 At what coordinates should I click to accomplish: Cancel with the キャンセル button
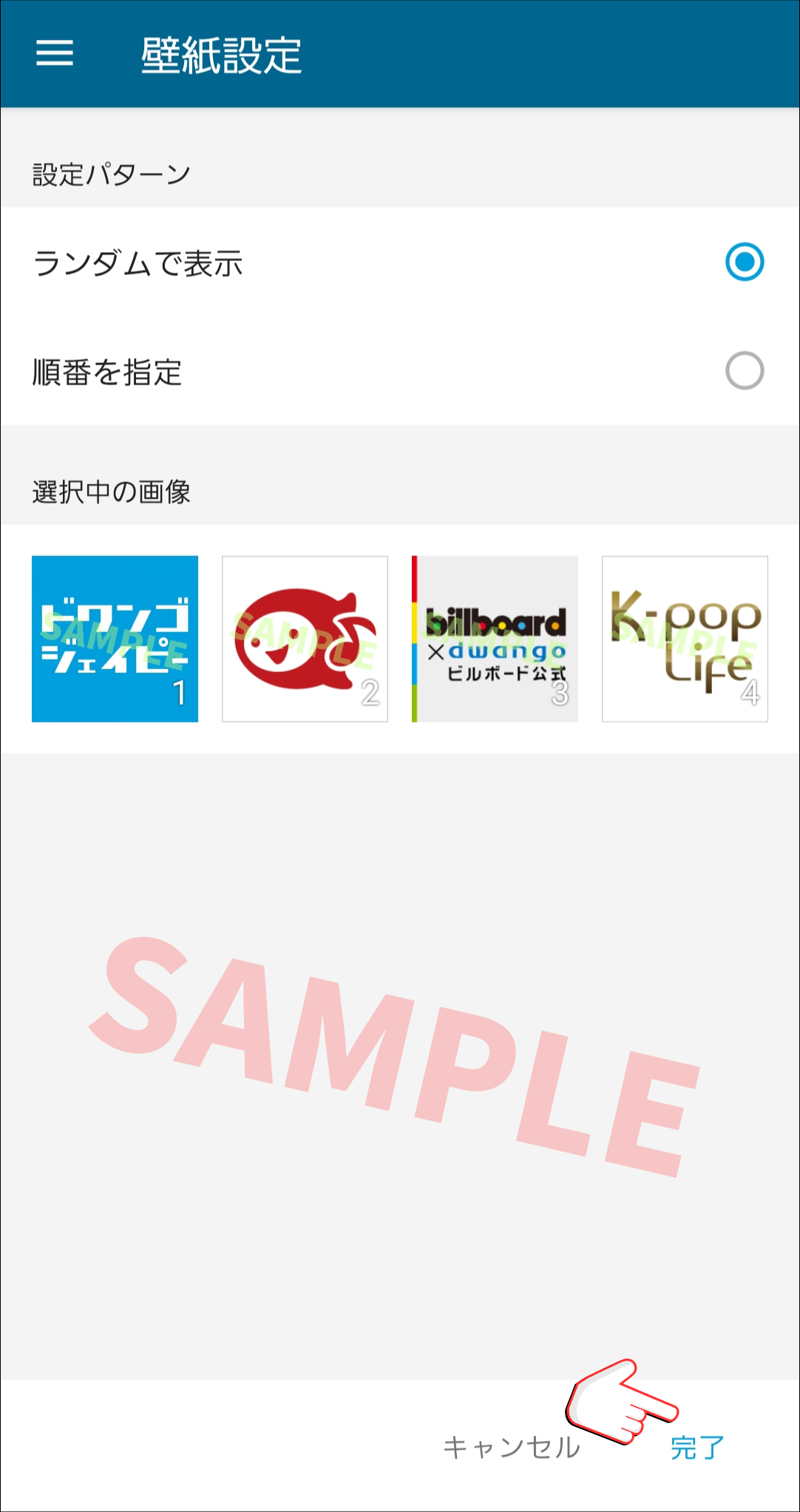tap(512, 1448)
